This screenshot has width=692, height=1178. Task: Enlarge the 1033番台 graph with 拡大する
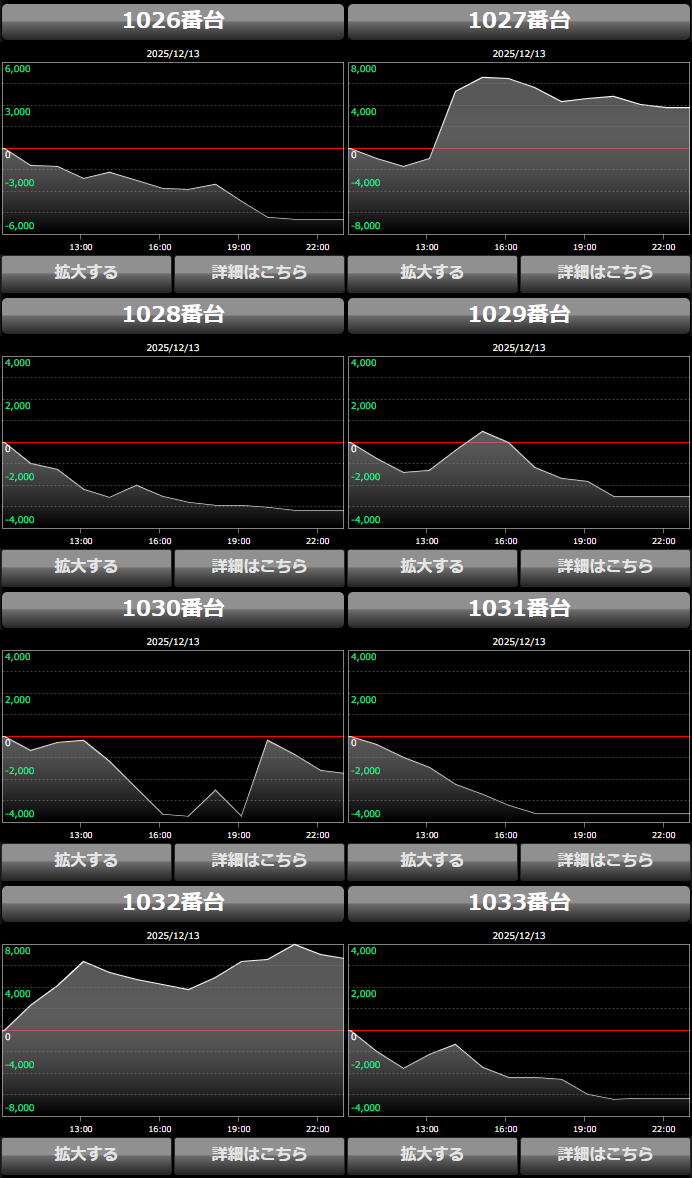[x=432, y=1154]
